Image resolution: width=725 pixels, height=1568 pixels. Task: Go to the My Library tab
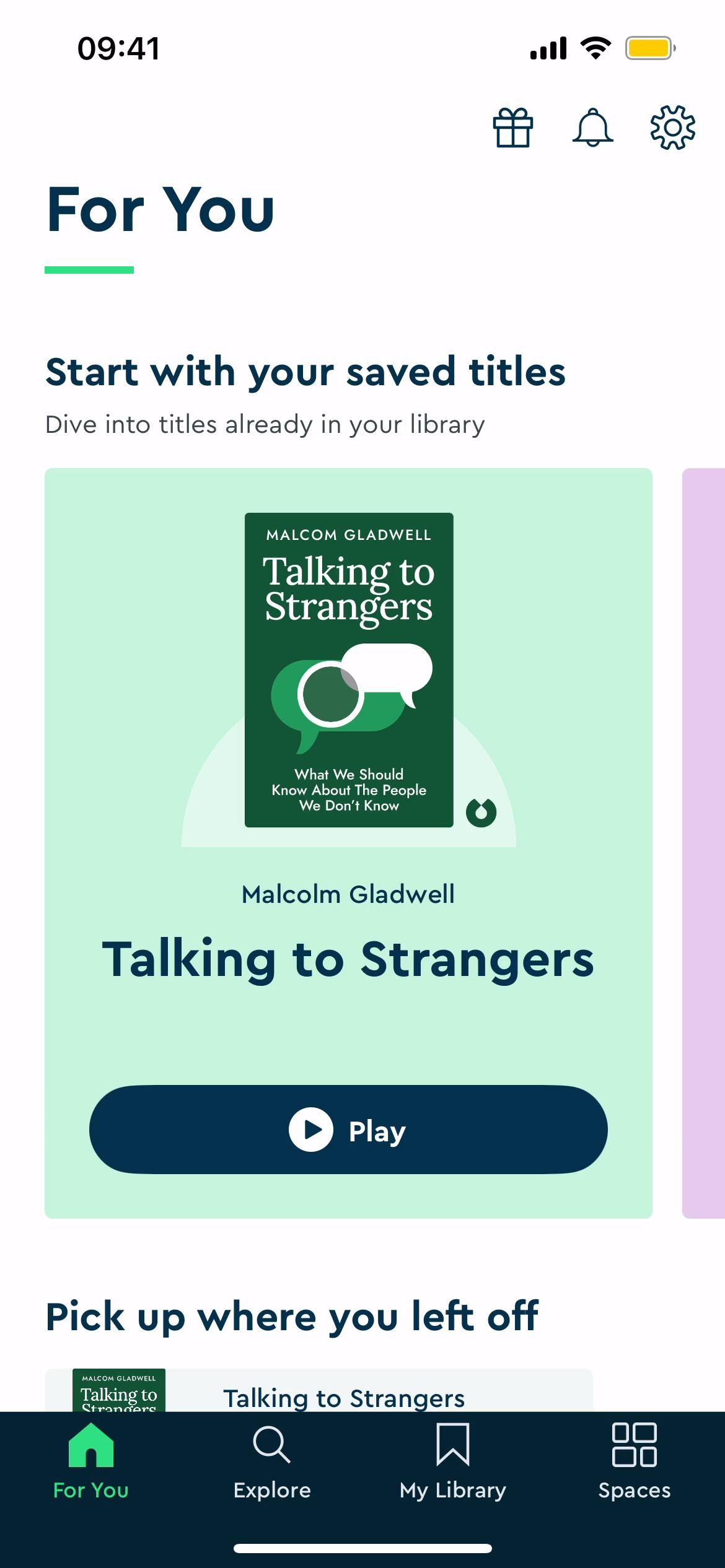[x=453, y=1460]
